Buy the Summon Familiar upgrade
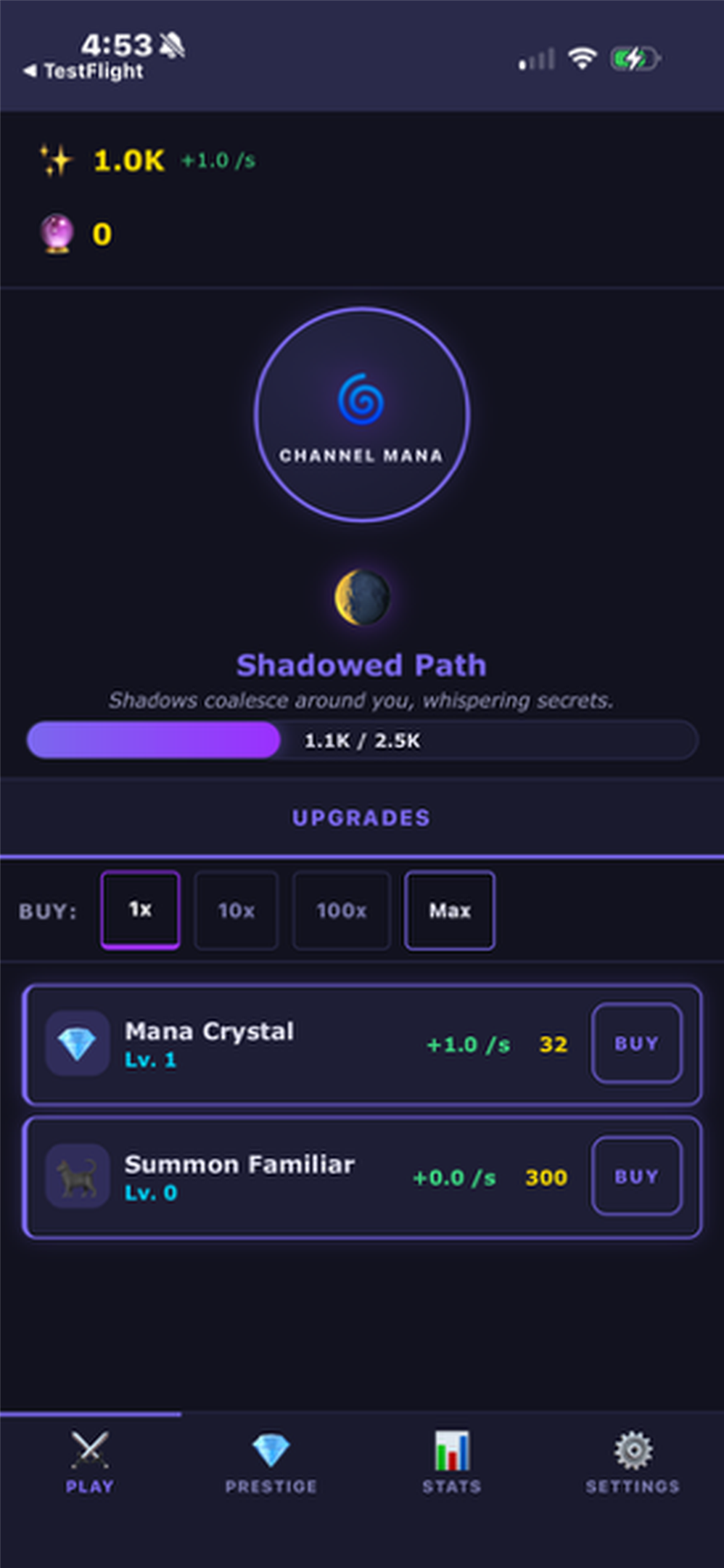 [636, 1176]
